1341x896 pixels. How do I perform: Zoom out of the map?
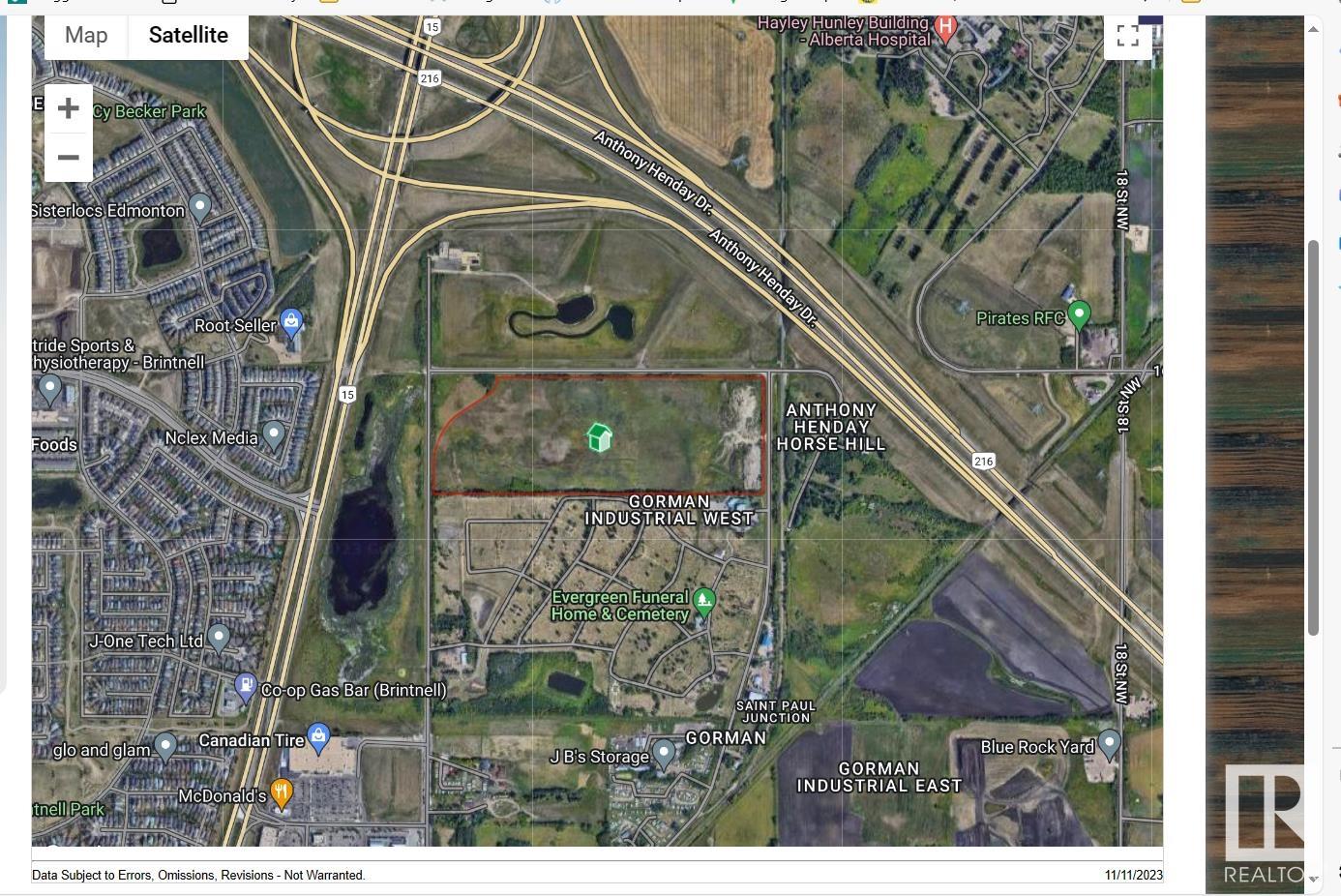click(x=68, y=157)
